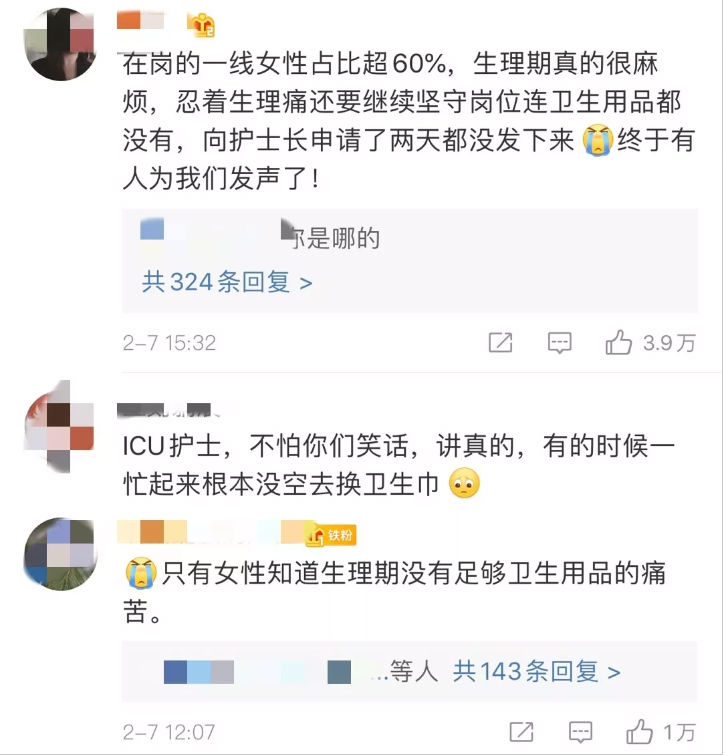Open the 共143条回复 replies link
The height and width of the screenshot is (755, 724).
point(536,671)
